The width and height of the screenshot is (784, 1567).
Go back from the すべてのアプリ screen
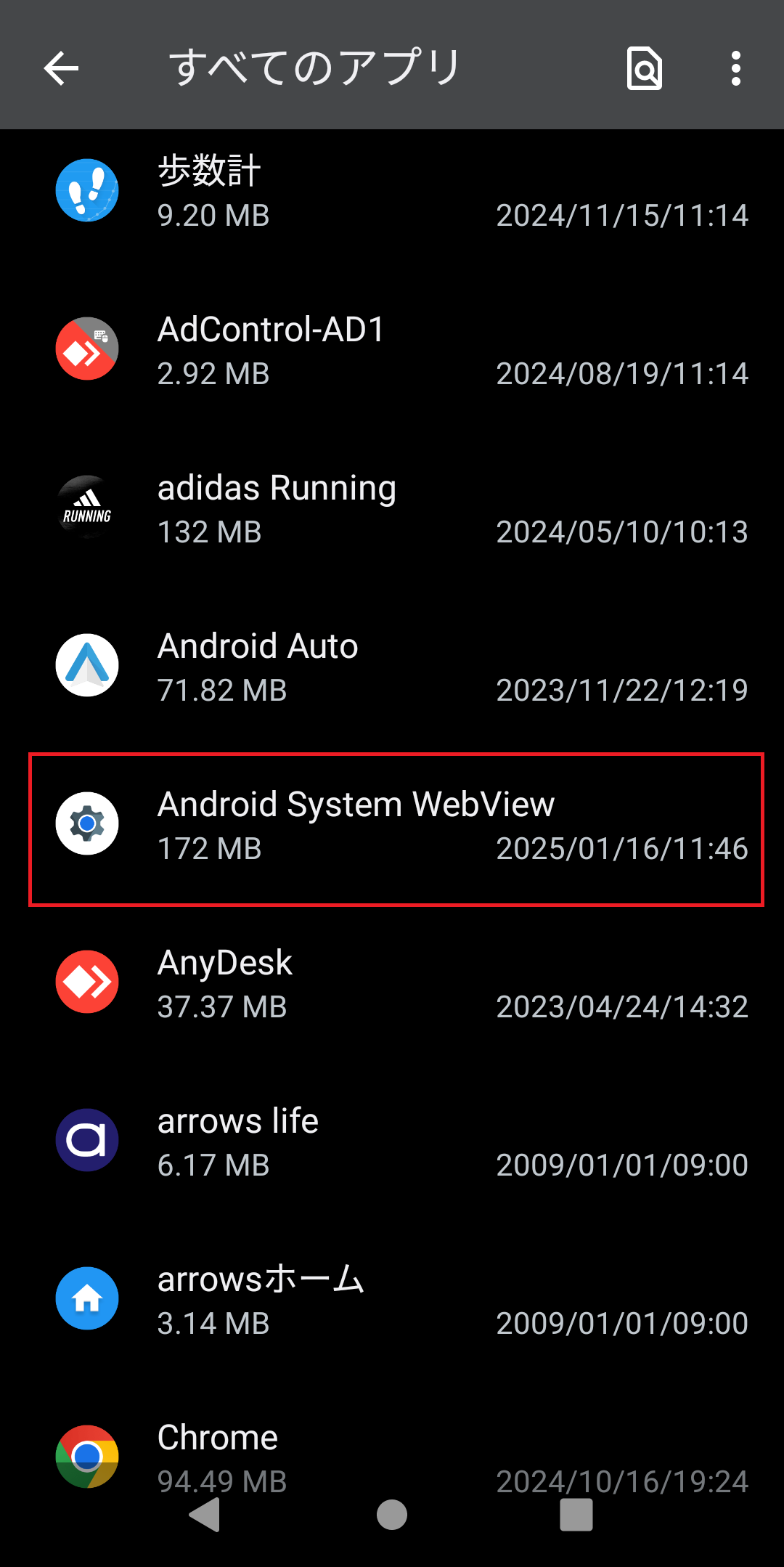62,68
